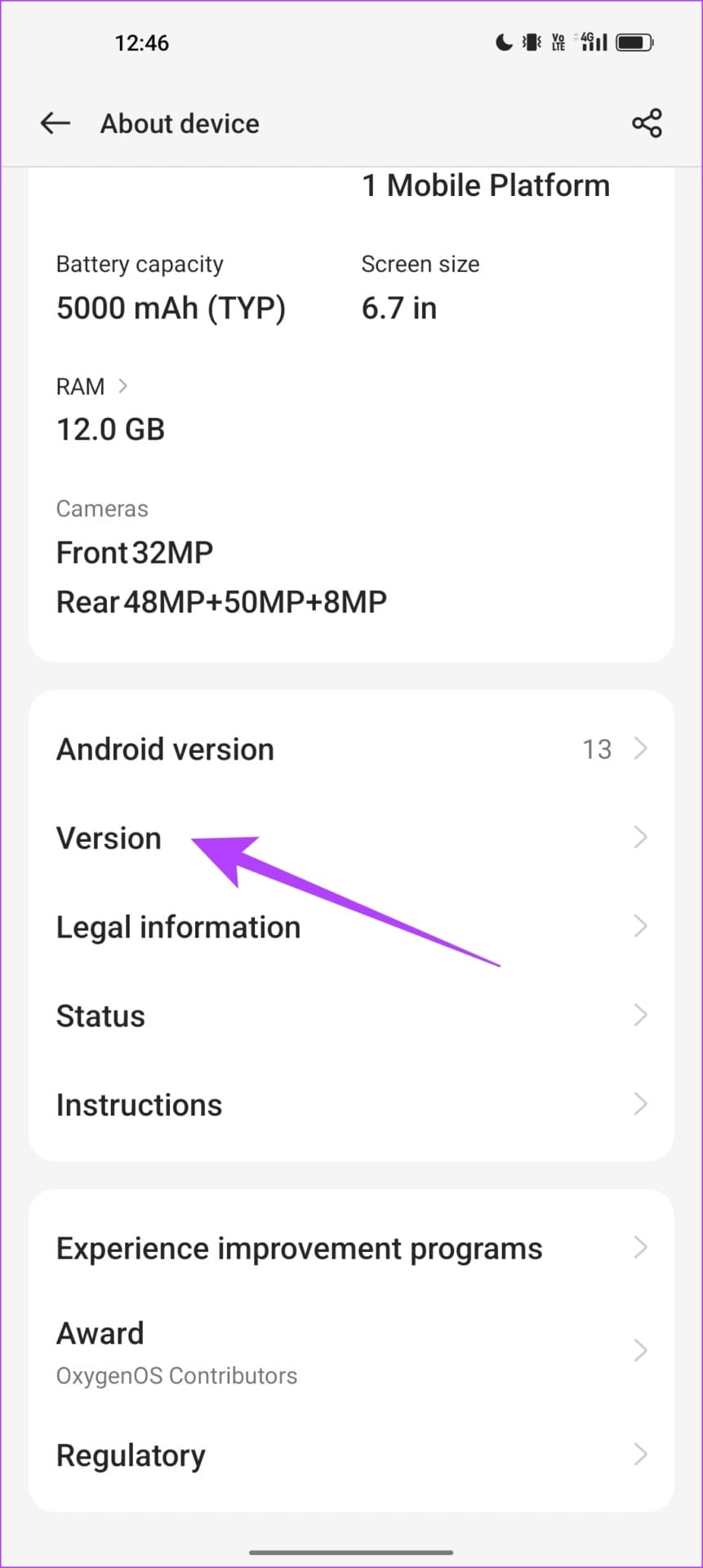Open Regulatory information
The width and height of the screenshot is (703, 1568).
coord(351,1455)
